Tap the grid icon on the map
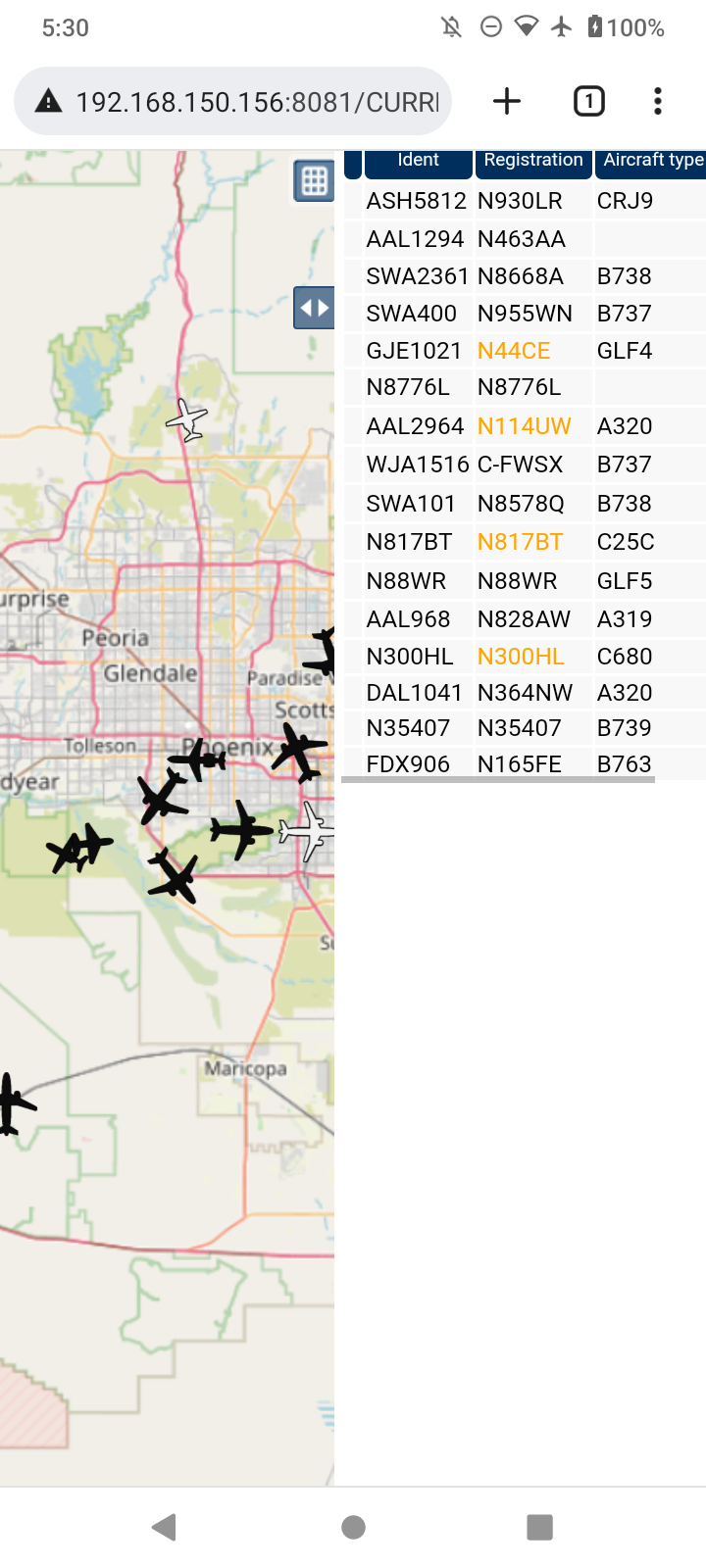 coord(314,181)
